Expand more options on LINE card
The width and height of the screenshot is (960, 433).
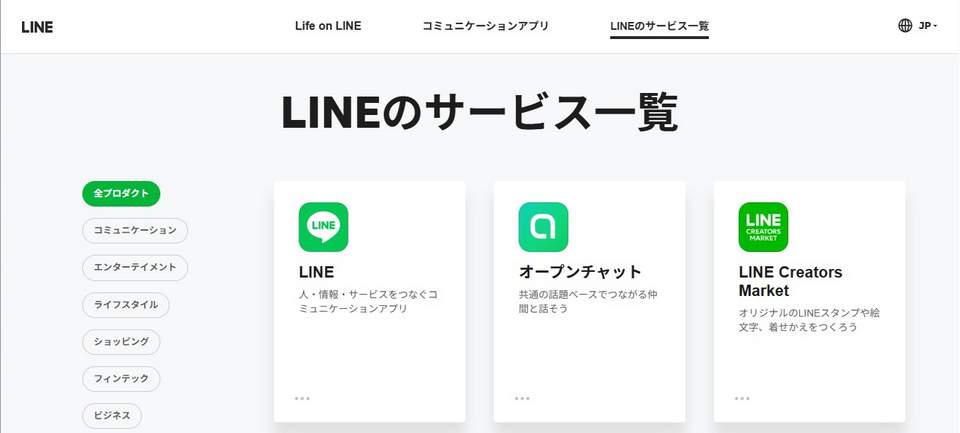[302, 398]
